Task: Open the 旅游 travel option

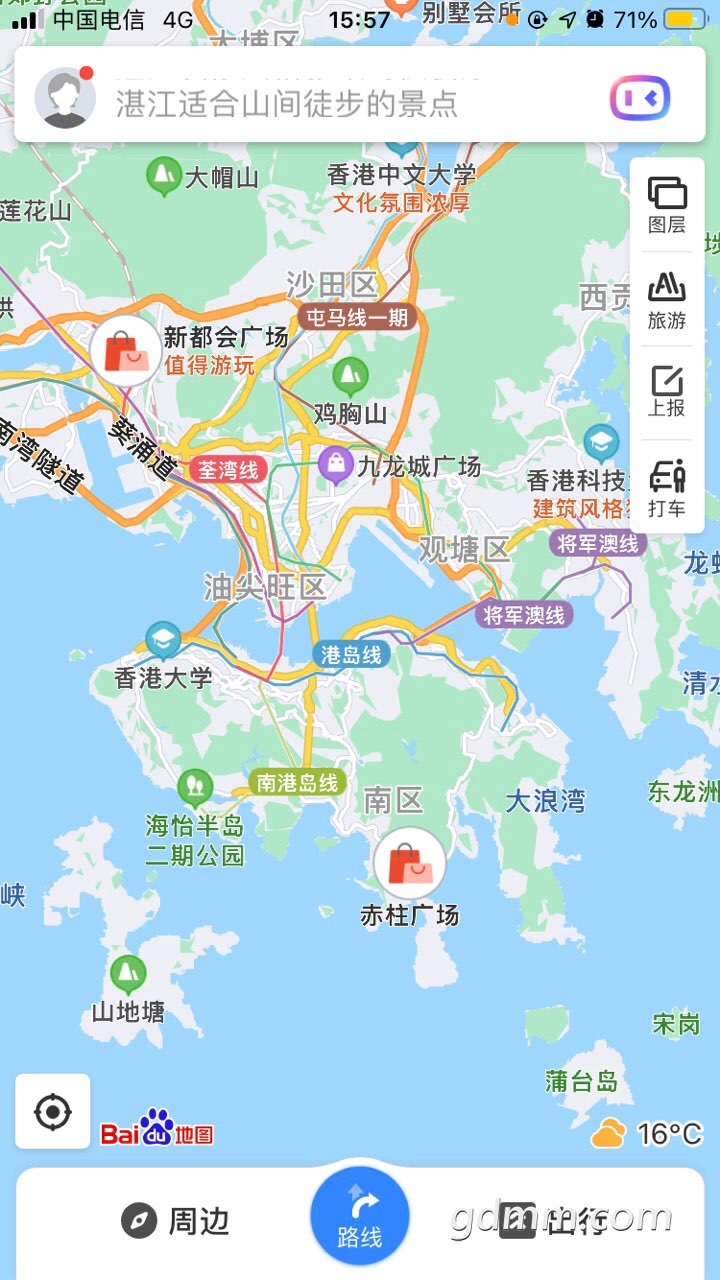Action: click(667, 299)
